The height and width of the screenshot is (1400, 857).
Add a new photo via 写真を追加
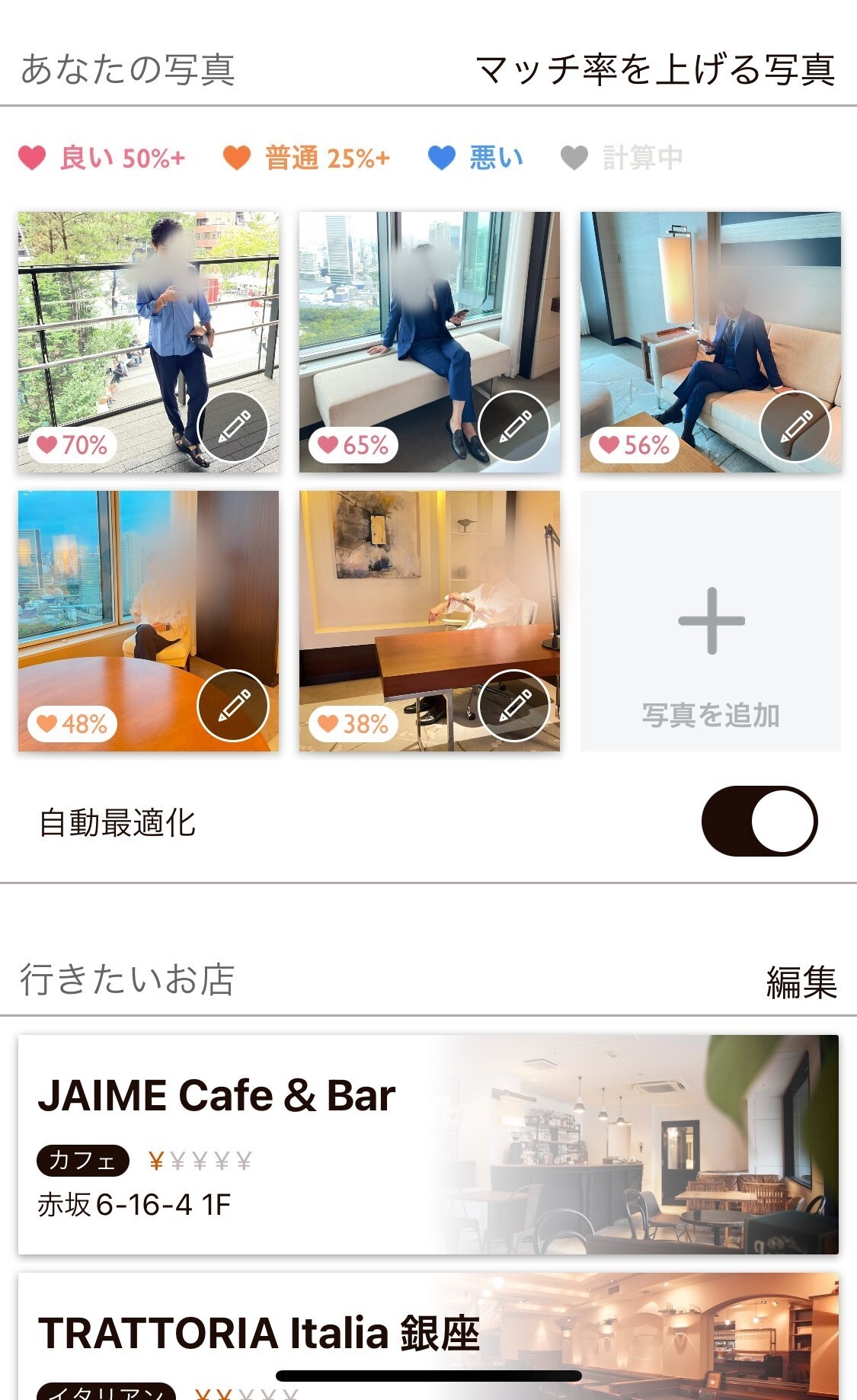tap(710, 621)
